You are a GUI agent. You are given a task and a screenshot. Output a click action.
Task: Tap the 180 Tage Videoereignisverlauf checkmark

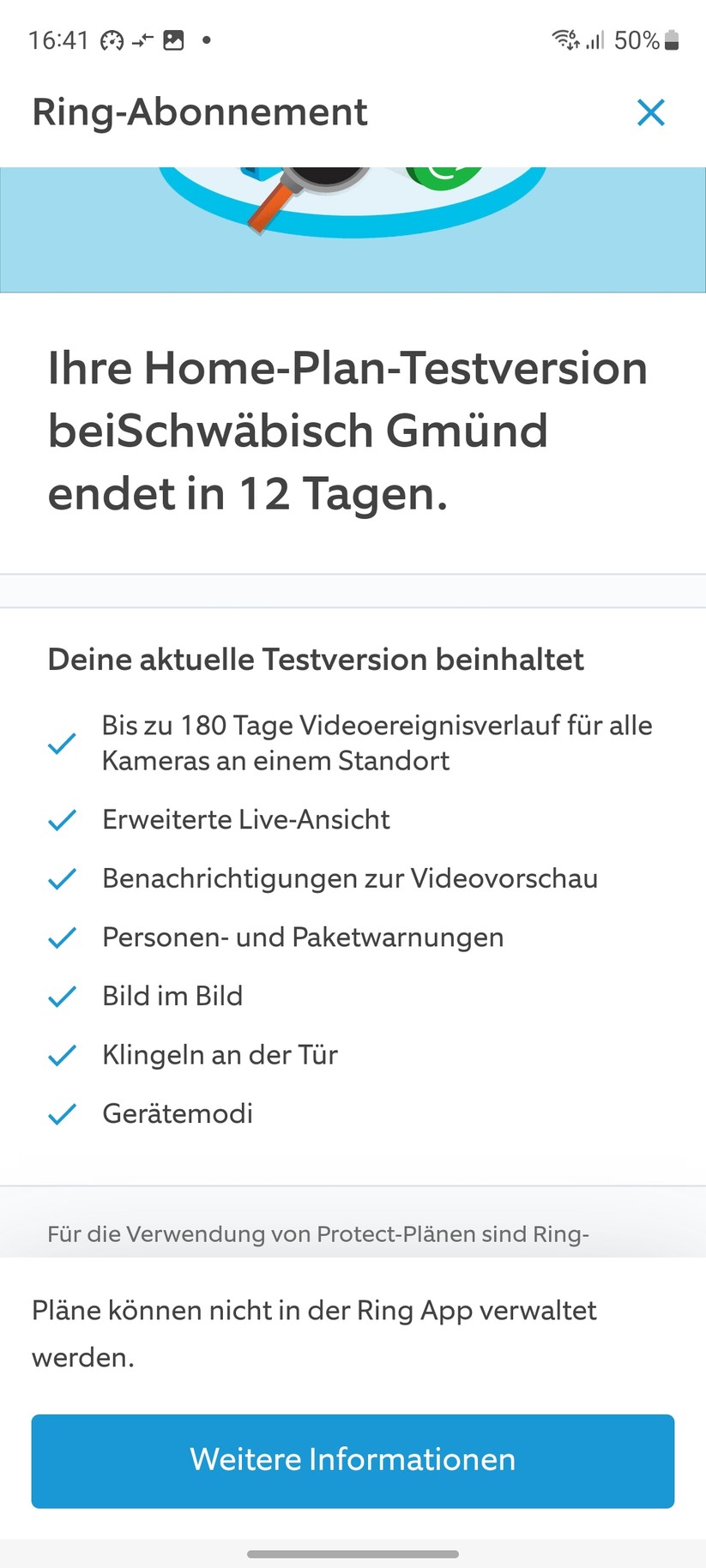click(x=61, y=743)
